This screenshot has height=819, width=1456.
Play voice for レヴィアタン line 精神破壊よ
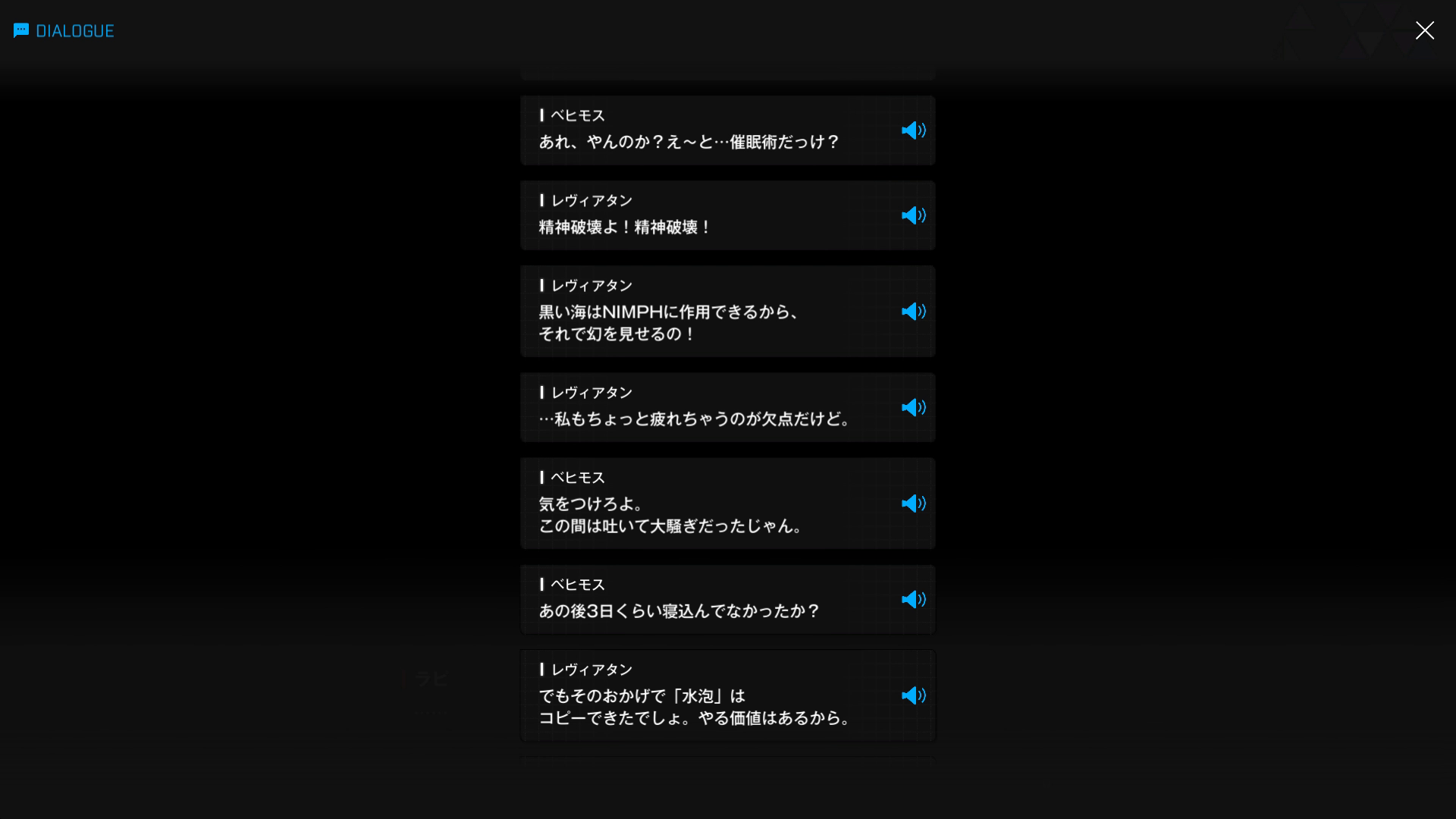913,215
